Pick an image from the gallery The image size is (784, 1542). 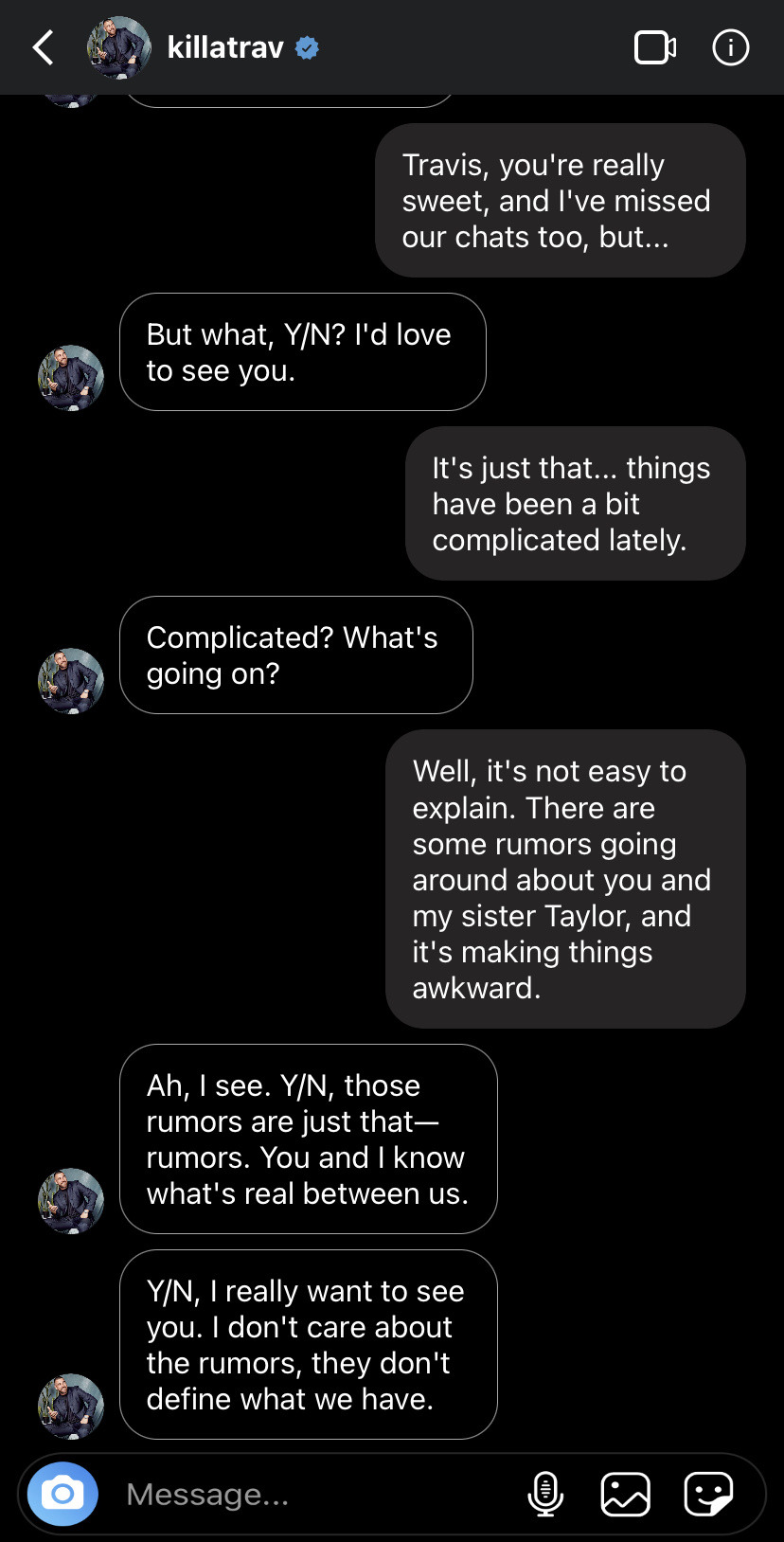626,1494
